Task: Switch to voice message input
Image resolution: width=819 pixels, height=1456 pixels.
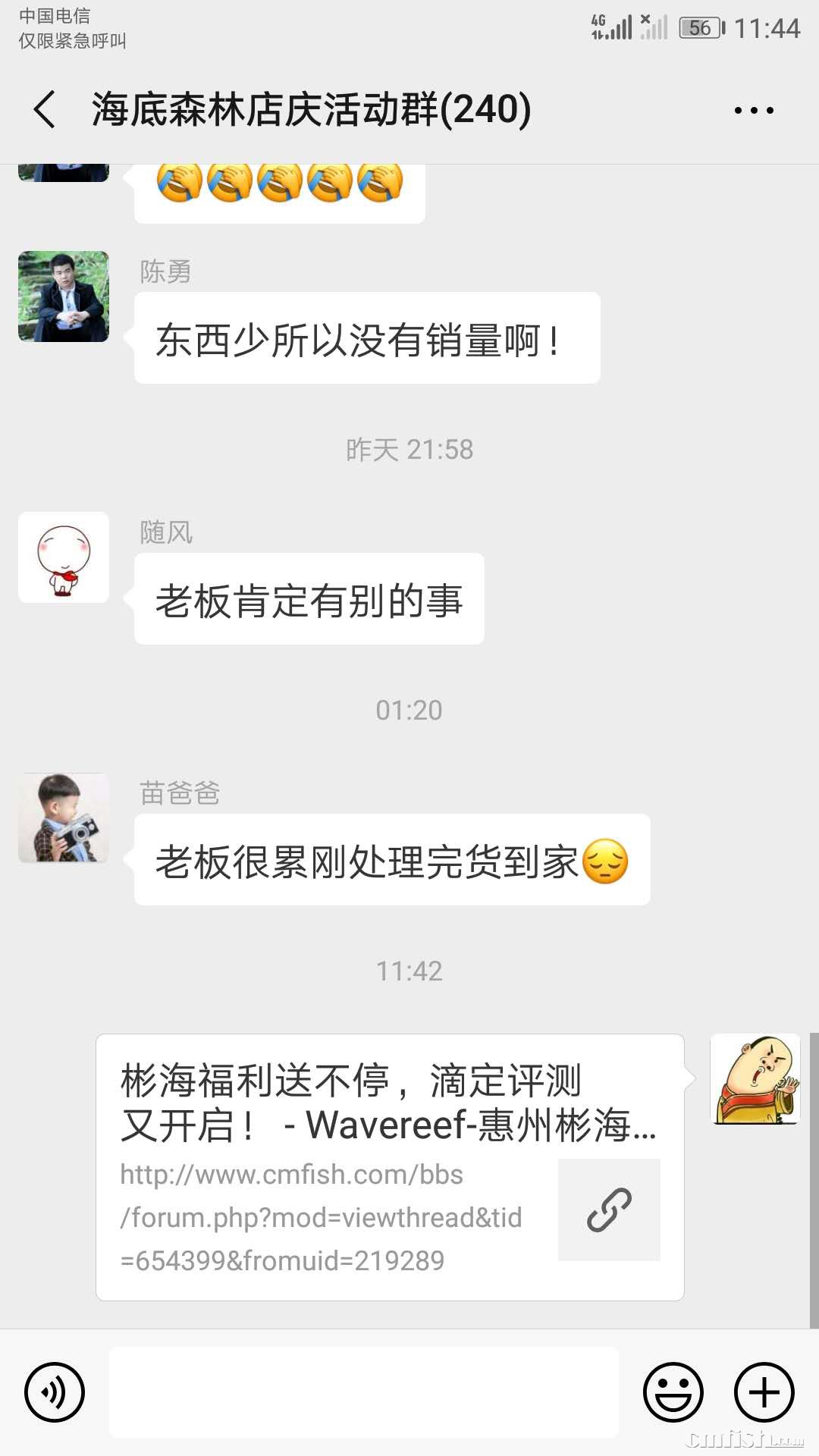Action: click(x=55, y=1392)
